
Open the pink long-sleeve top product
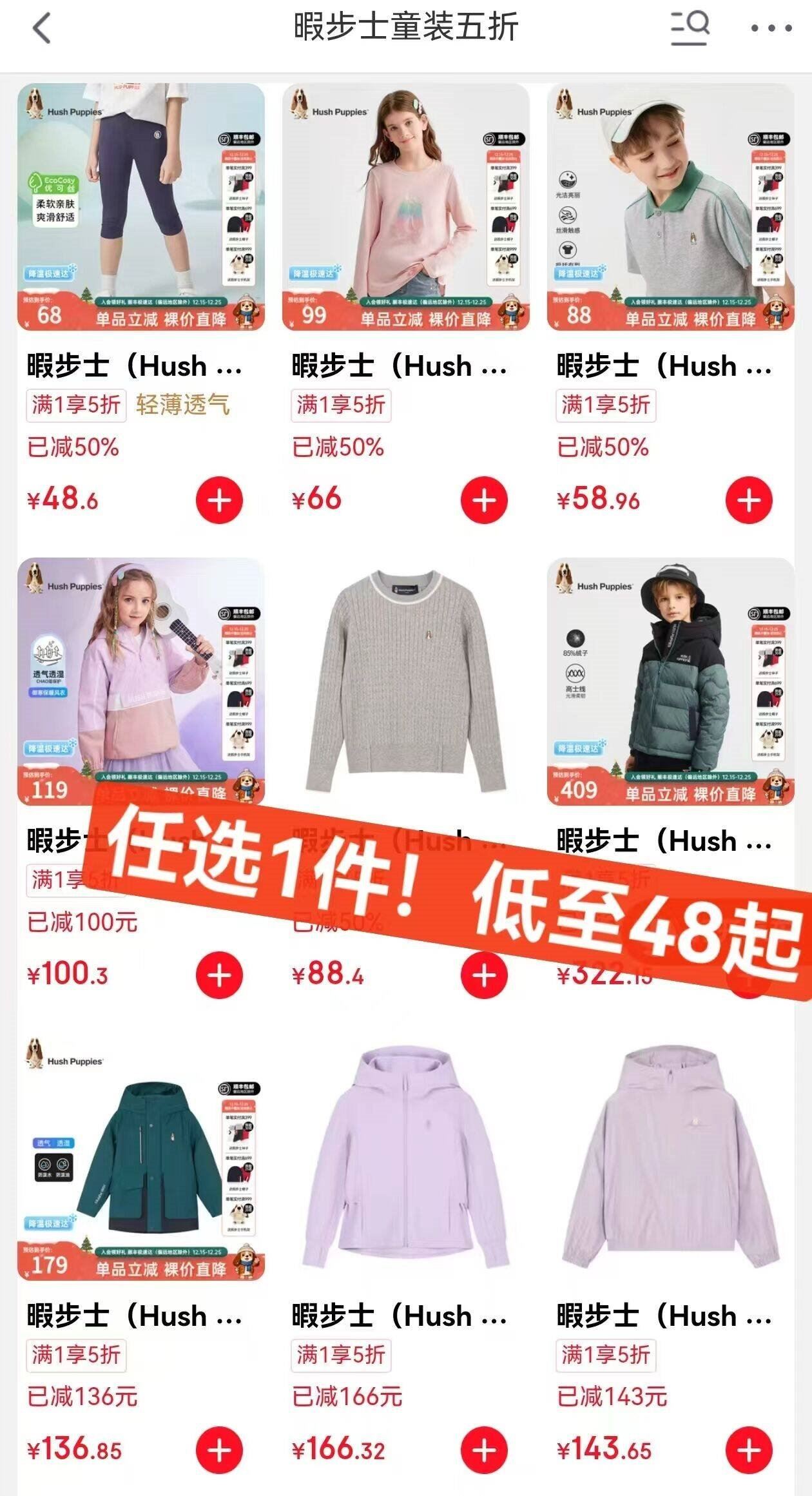(406, 207)
